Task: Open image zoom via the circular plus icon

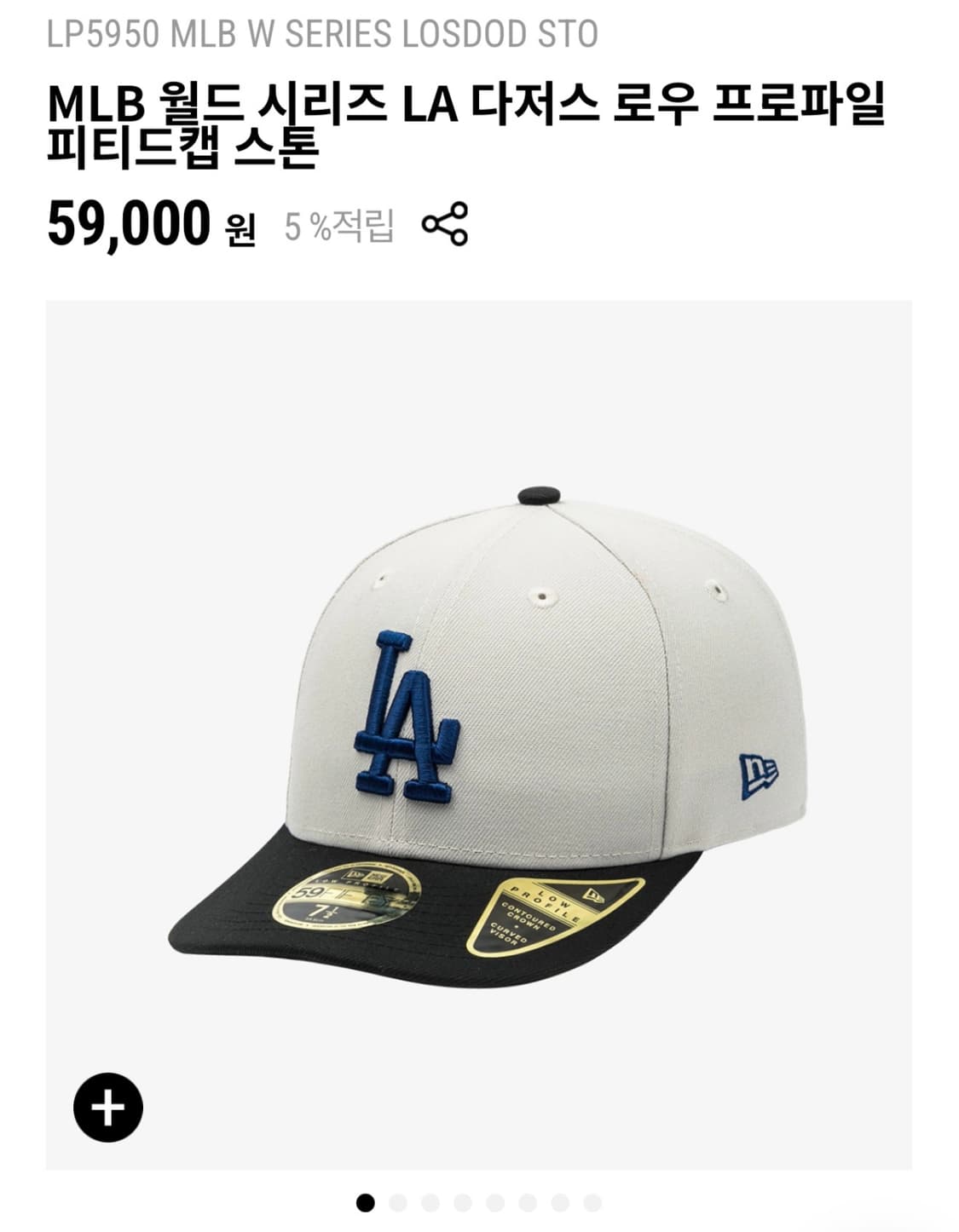Action: (x=107, y=1106)
